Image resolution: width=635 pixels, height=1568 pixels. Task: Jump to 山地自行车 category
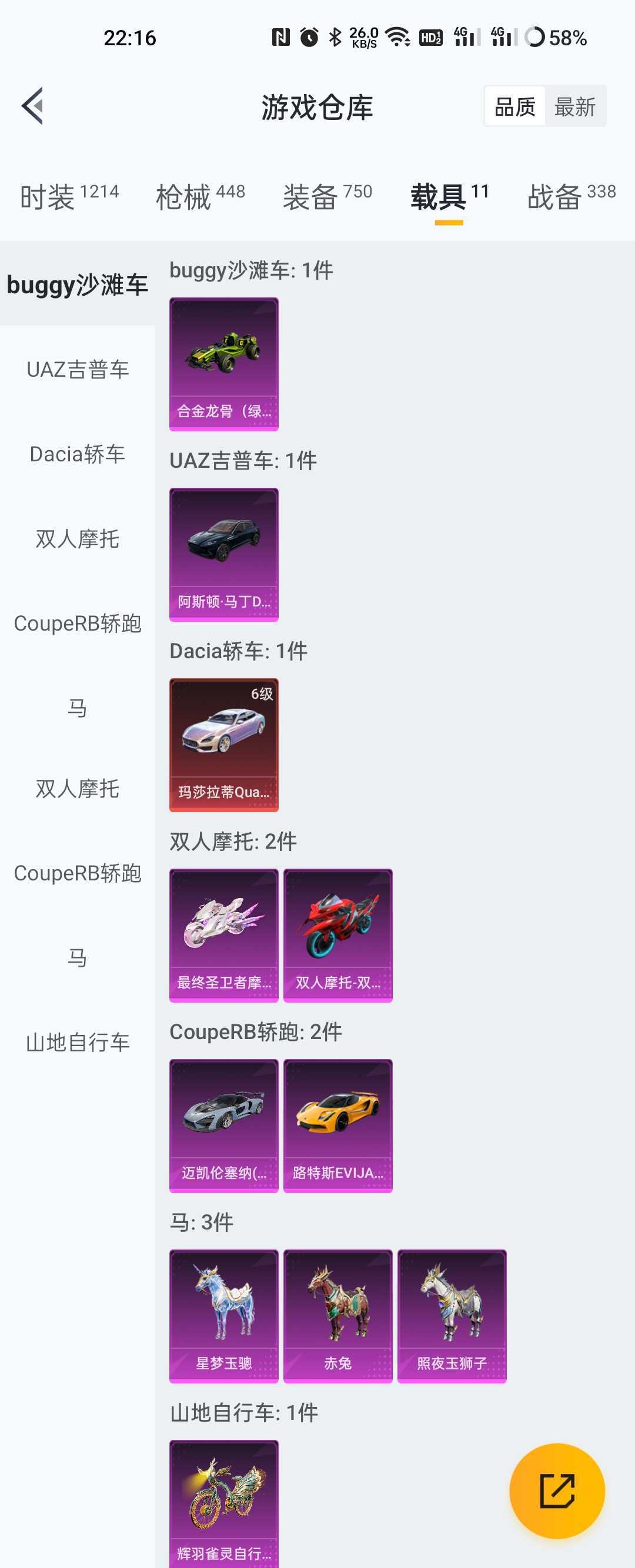(78, 1043)
